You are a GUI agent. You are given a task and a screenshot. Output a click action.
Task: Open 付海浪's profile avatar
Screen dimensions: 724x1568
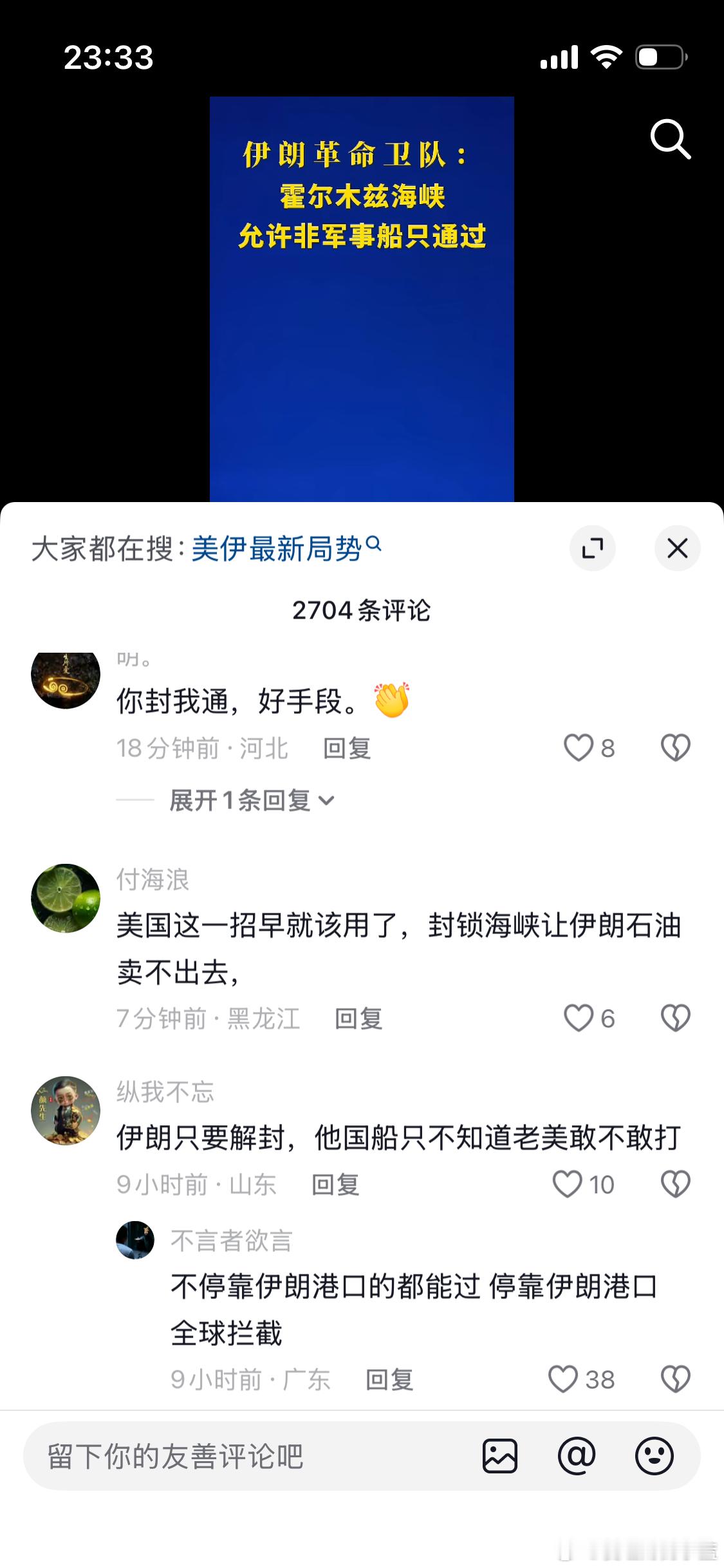tap(65, 898)
